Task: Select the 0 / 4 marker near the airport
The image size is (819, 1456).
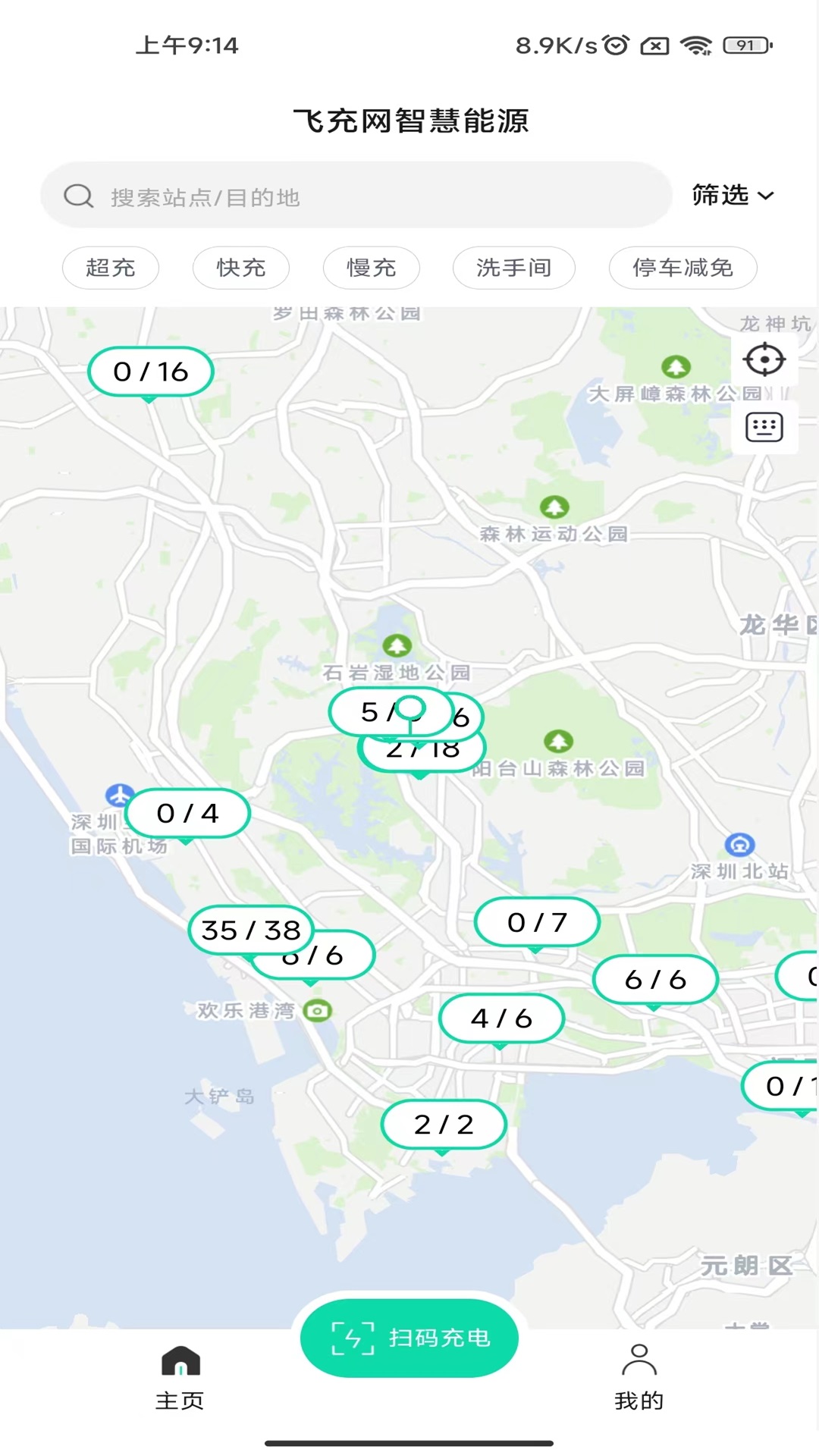Action: (187, 813)
